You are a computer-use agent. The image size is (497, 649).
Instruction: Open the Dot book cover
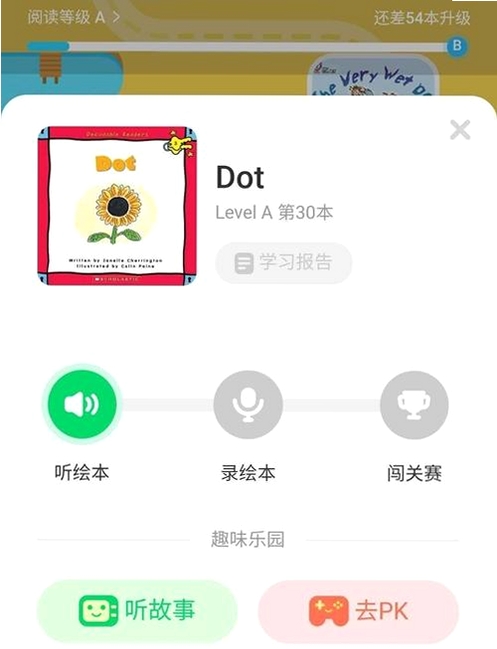117,206
